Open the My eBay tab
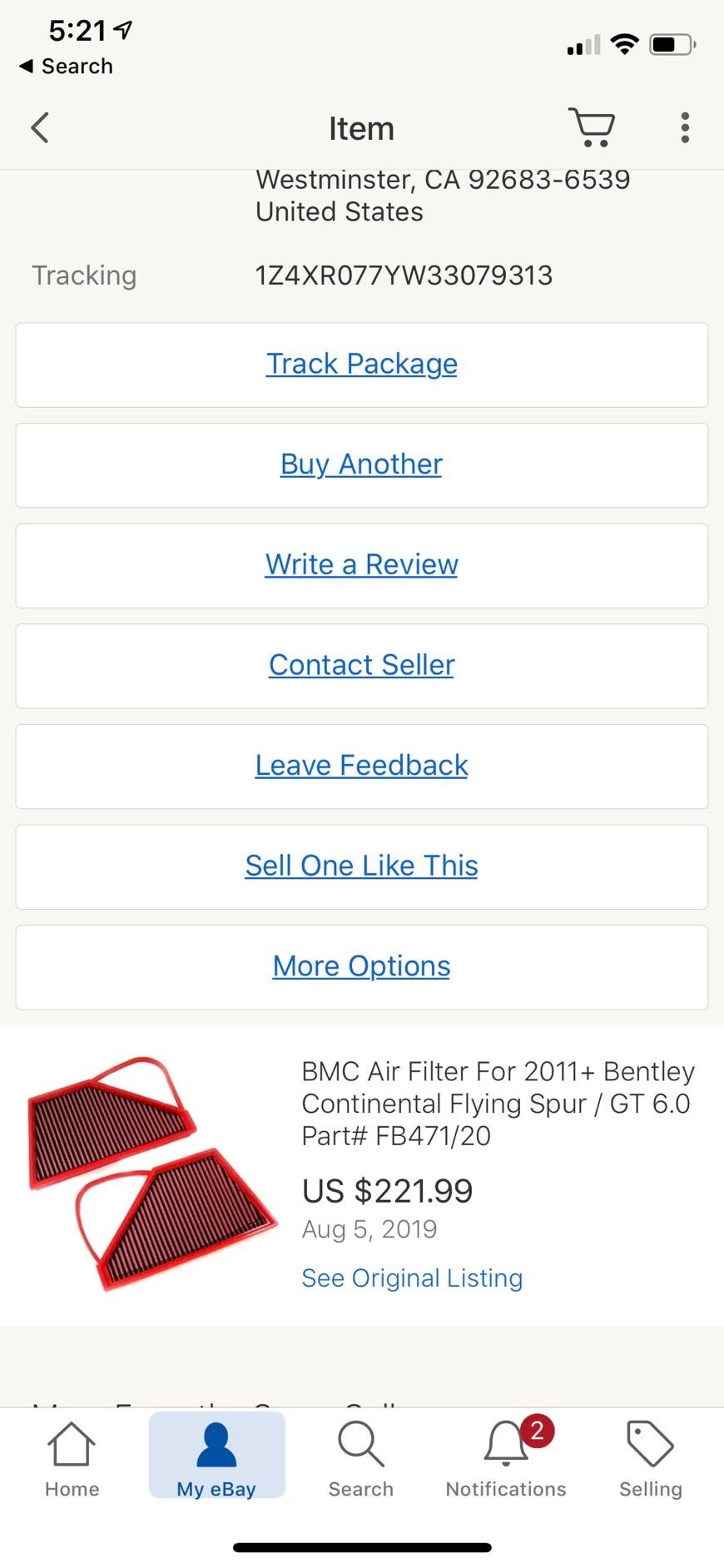Viewport: 724px width, 1568px height. 216,1460
